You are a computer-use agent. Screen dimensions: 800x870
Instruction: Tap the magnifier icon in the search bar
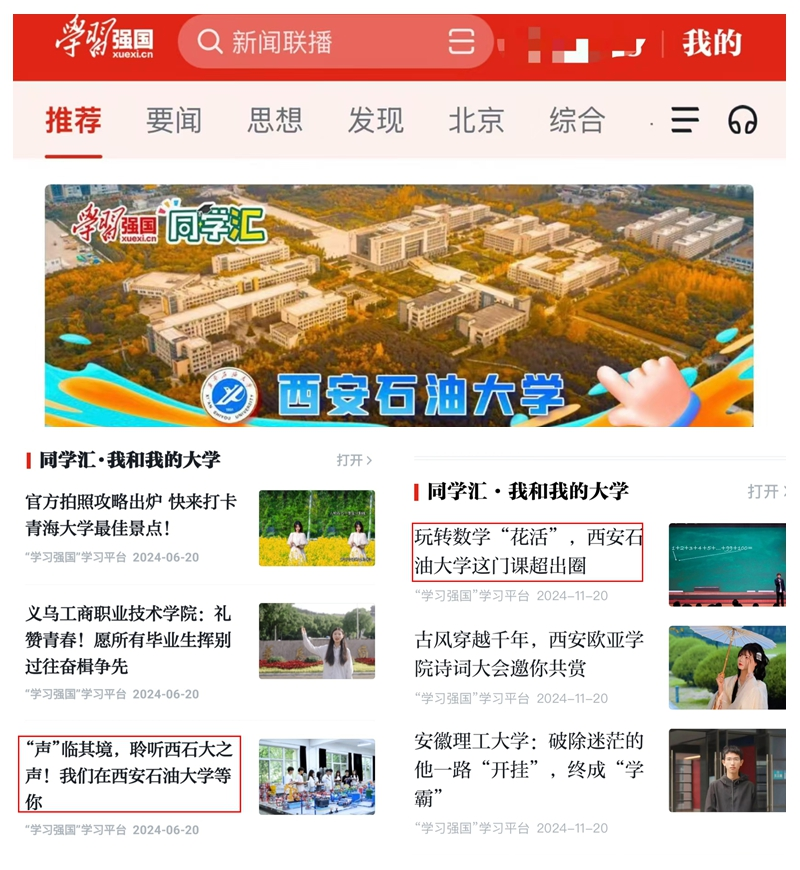[208, 42]
